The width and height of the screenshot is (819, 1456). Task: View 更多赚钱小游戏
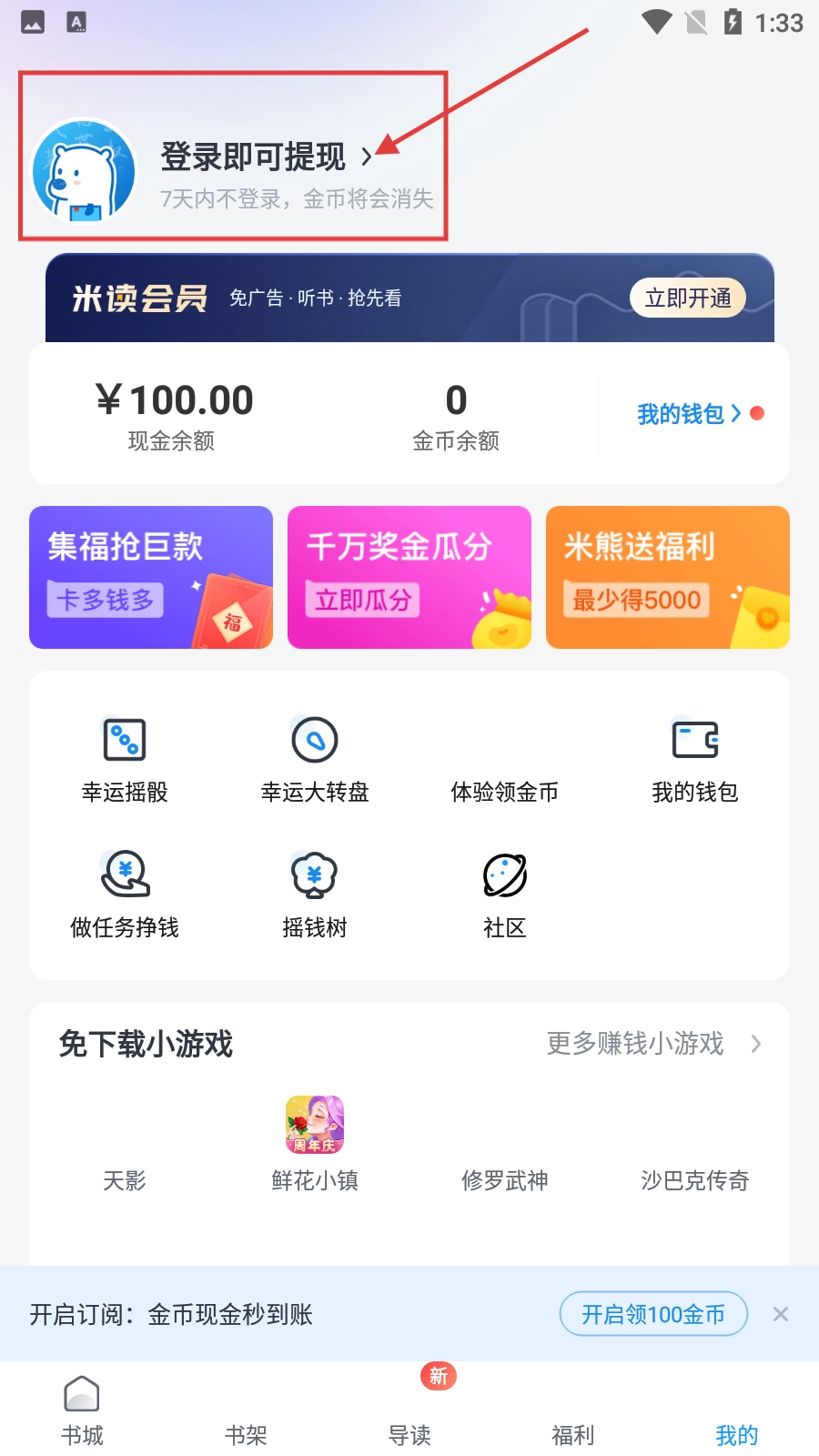pyautogui.click(x=653, y=1044)
